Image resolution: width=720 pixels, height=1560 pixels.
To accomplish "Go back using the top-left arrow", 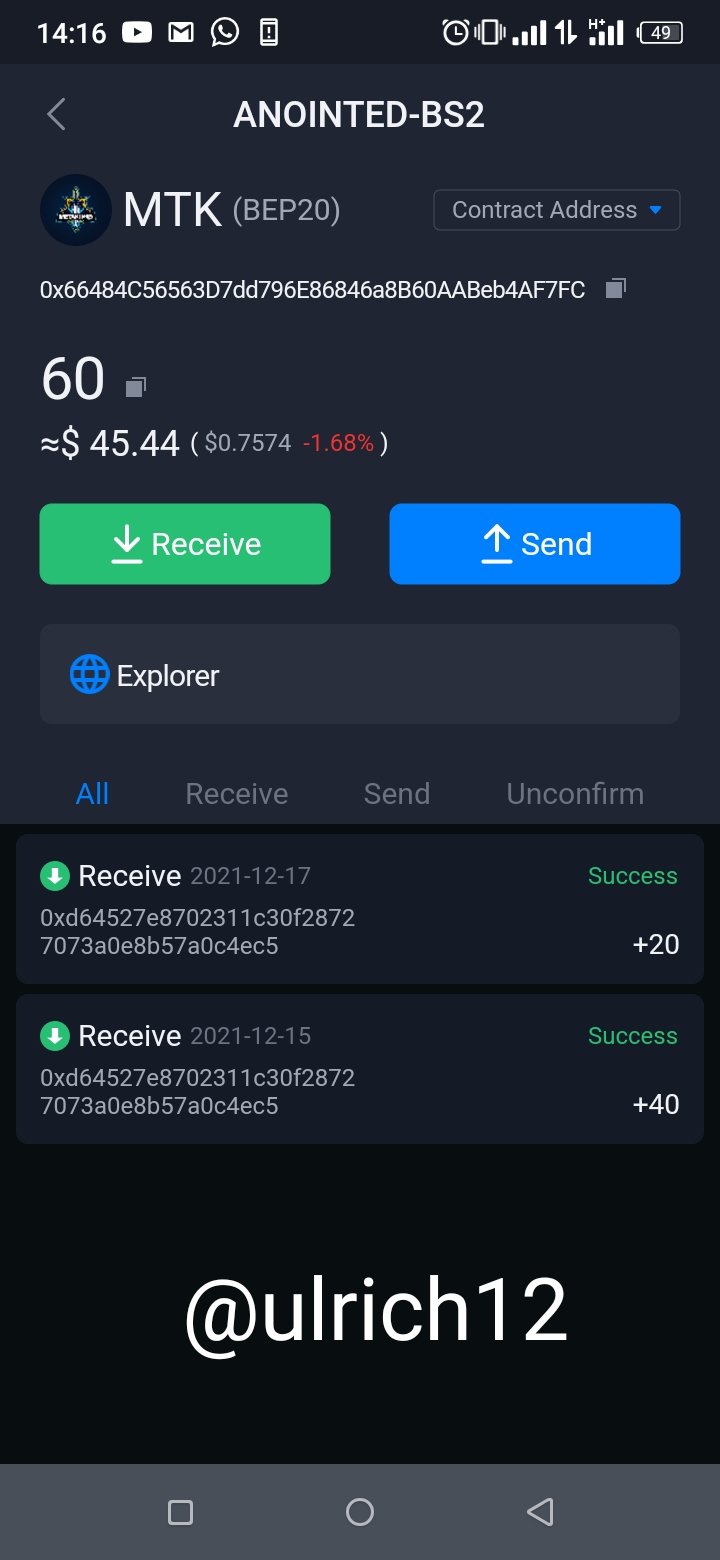I will (56, 114).
